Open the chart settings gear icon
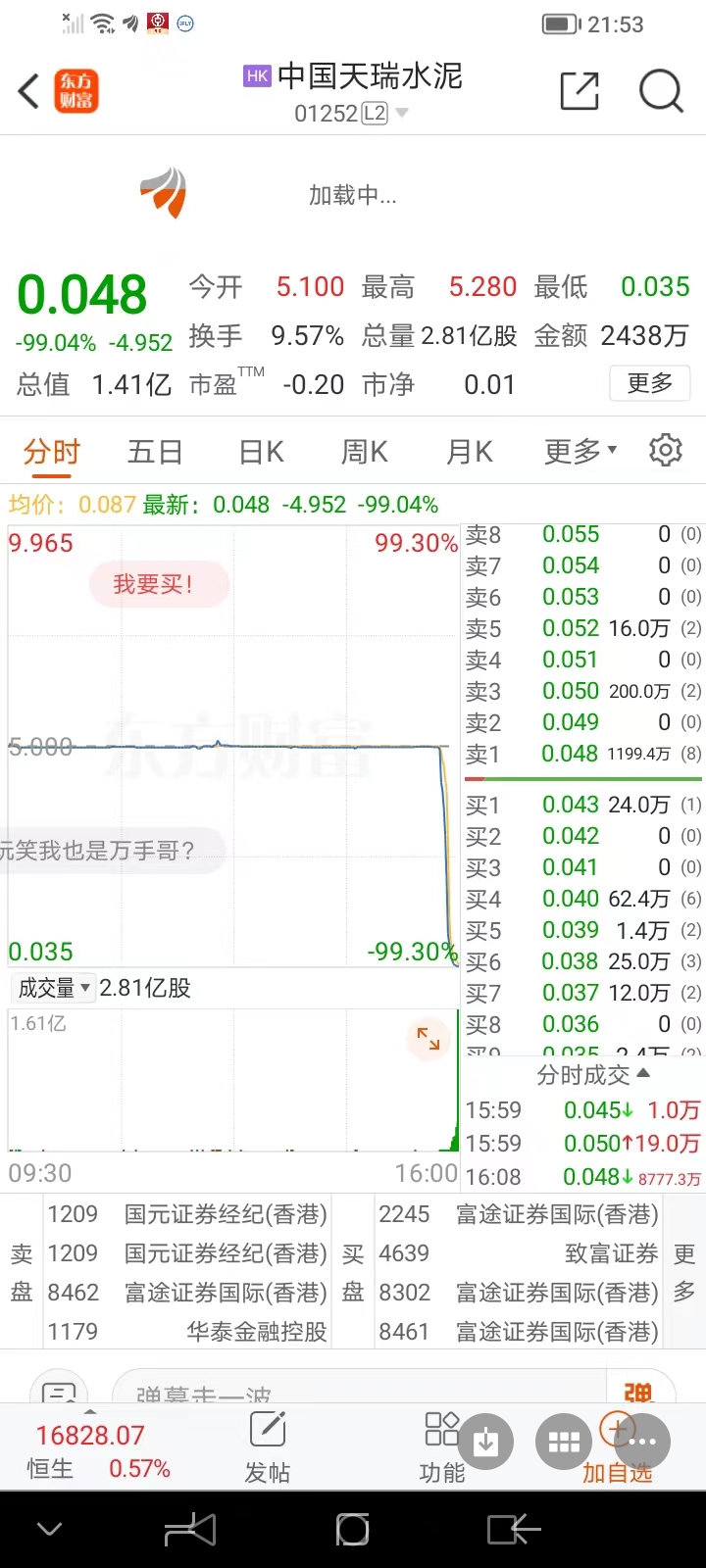The image size is (706, 1568). pyautogui.click(x=665, y=450)
